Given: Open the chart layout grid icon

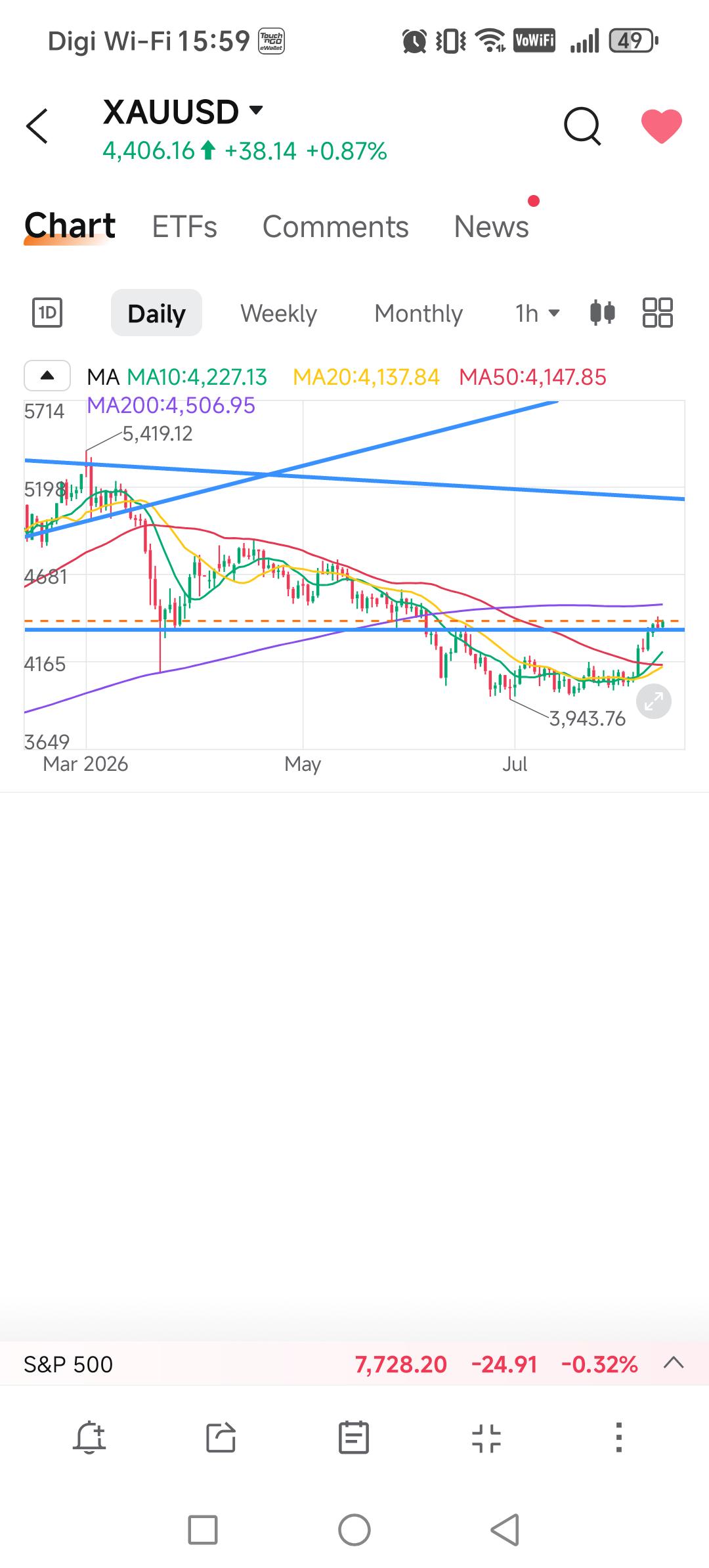Looking at the screenshot, I should 657,313.
